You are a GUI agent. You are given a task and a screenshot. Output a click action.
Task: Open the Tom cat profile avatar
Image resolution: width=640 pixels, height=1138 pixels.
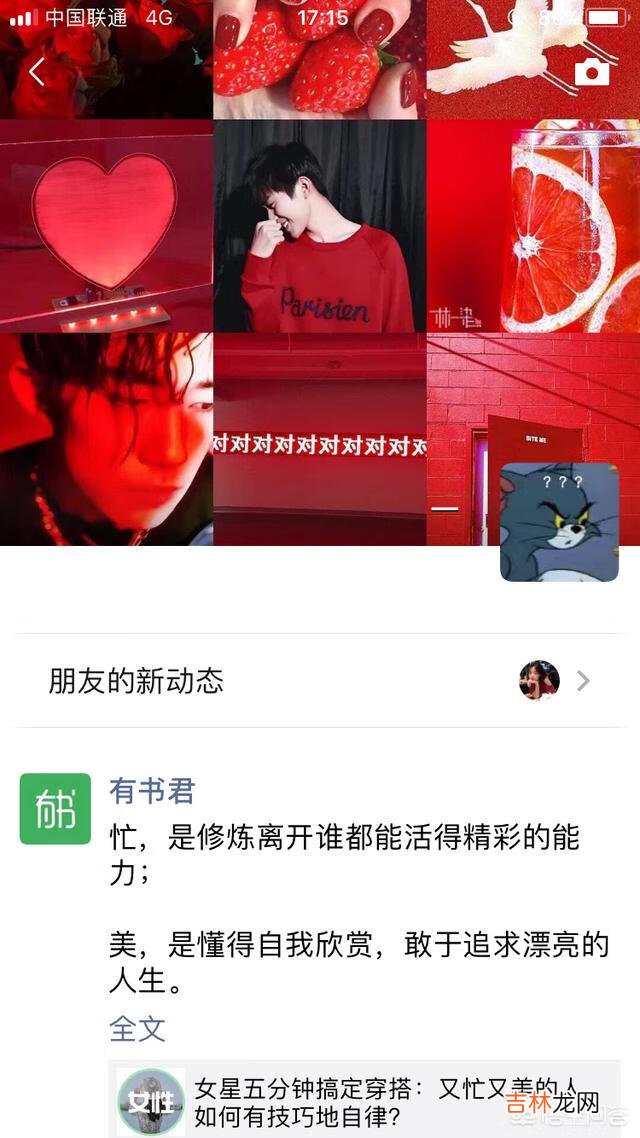[x=559, y=522]
